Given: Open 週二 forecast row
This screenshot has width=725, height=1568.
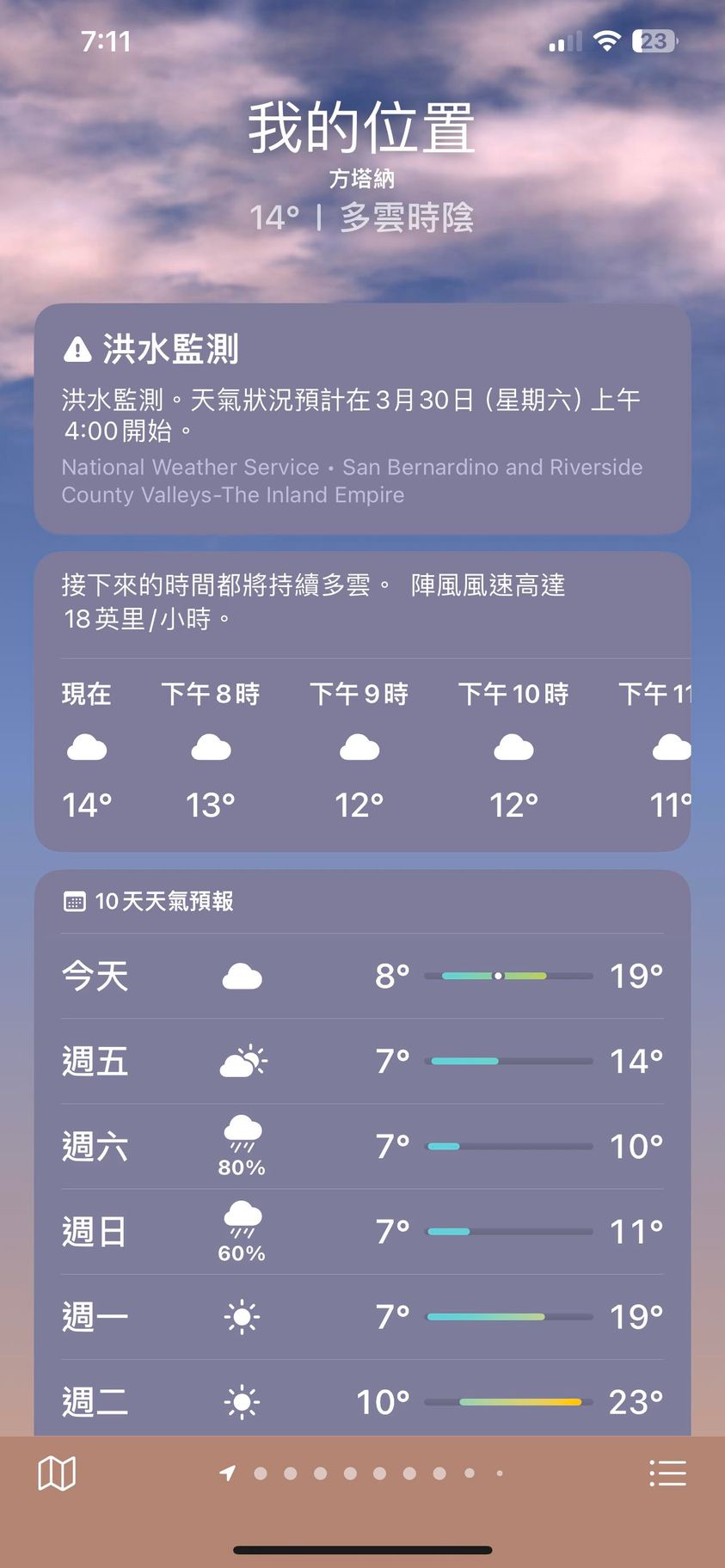Looking at the screenshot, I should [362, 1401].
